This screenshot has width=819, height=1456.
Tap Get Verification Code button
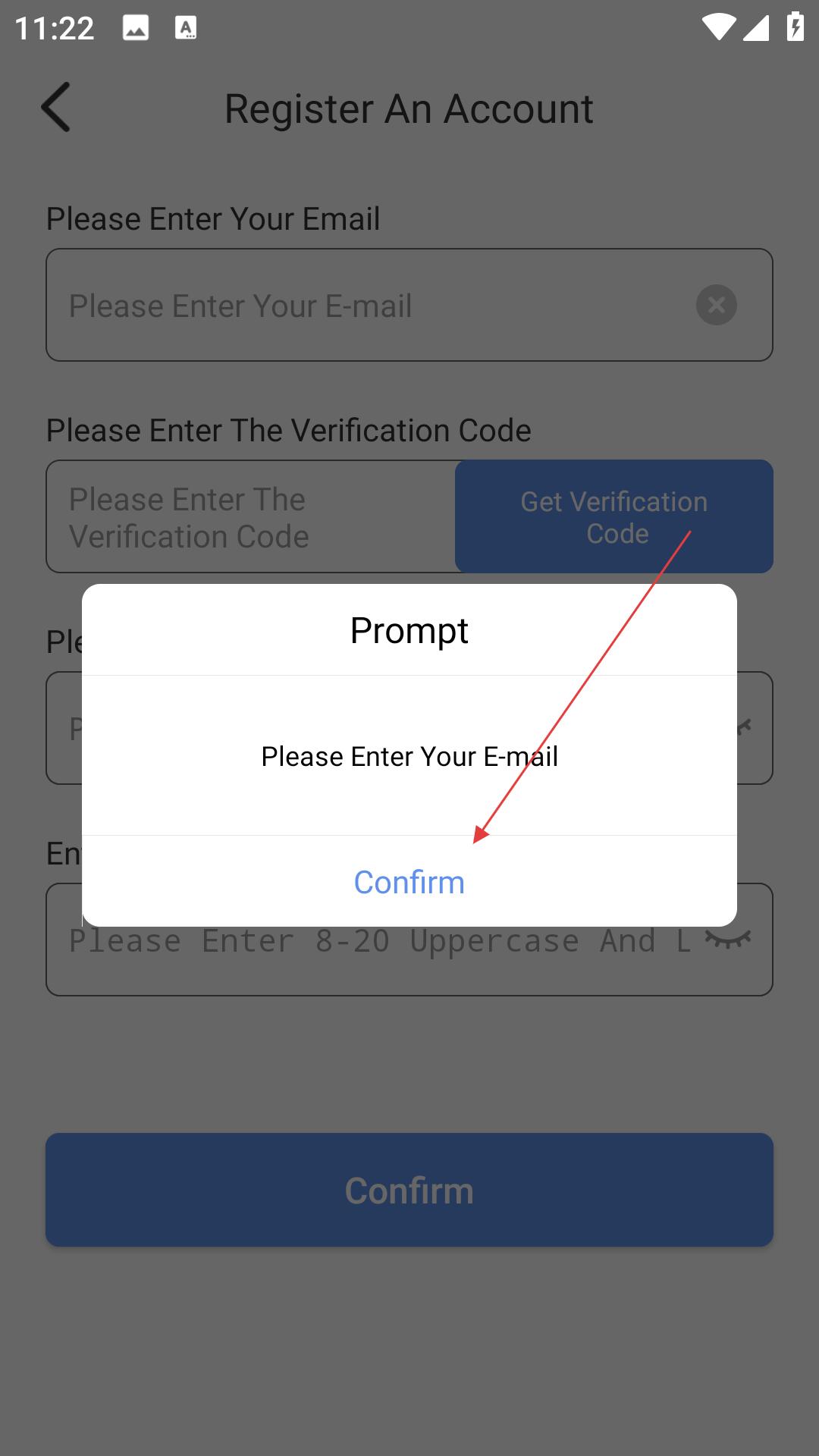[x=614, y=516]
